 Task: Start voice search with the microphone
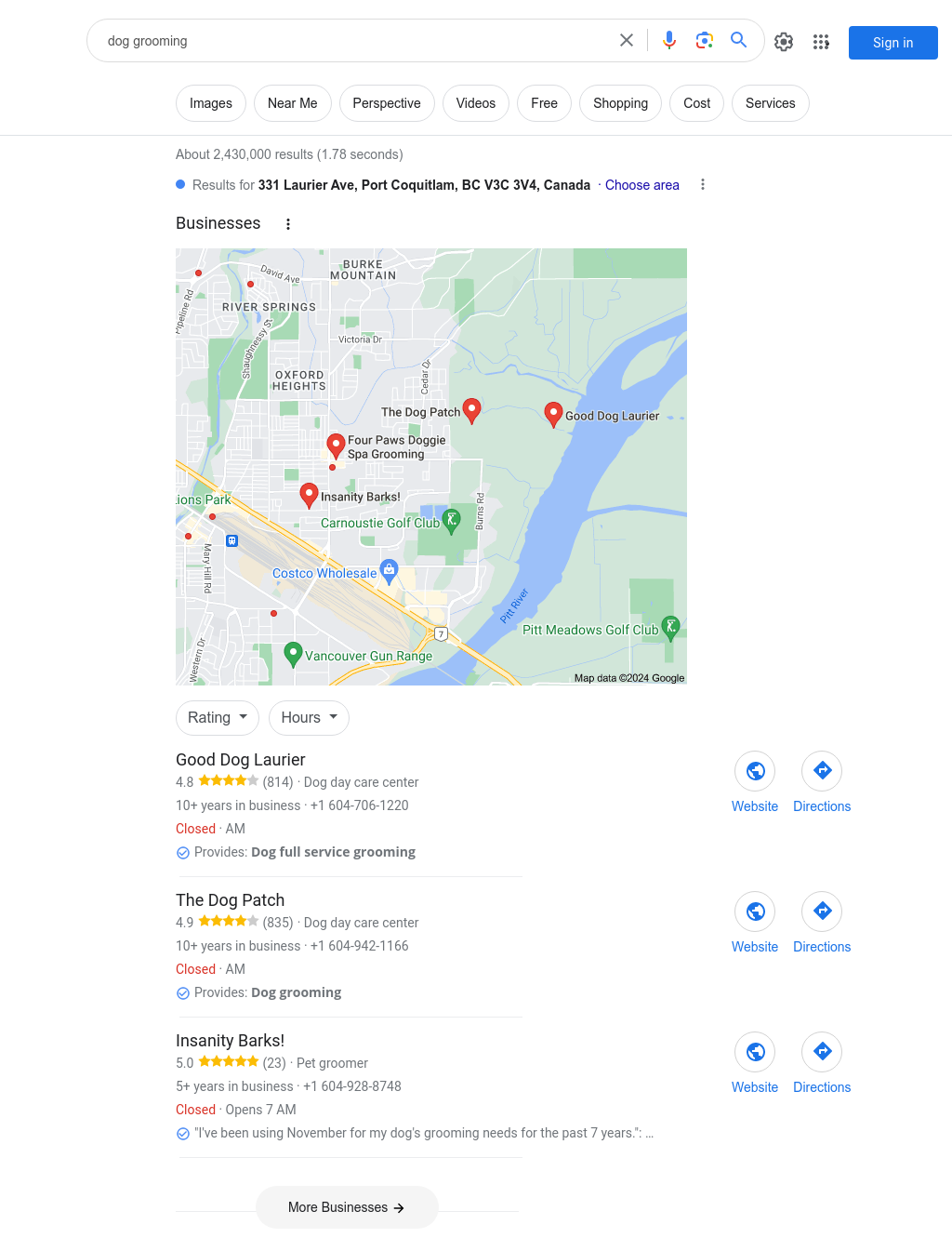click(669, 41)
